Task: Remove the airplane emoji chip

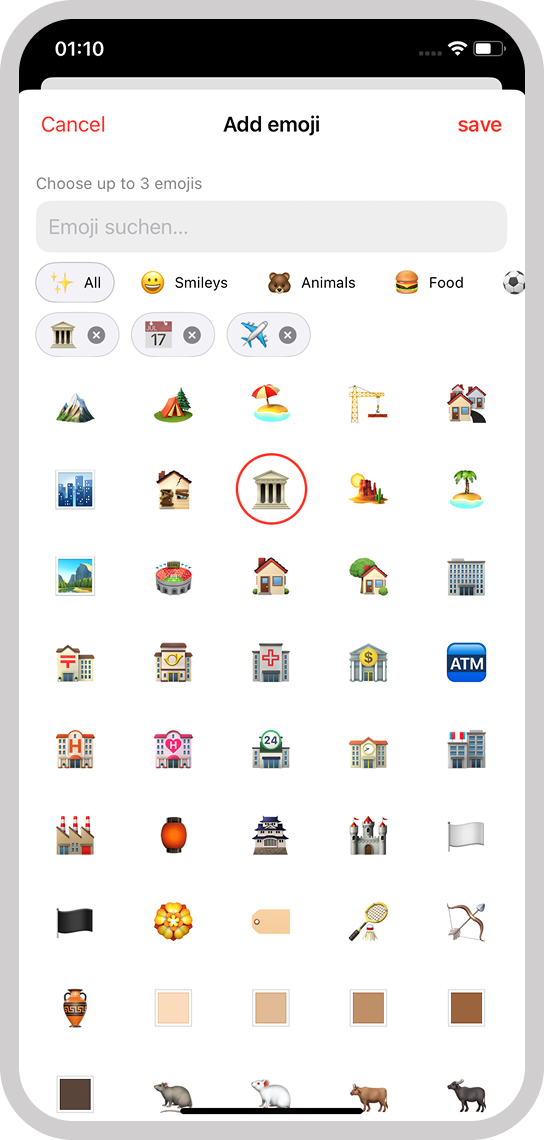Action: (x=288, y=335)
